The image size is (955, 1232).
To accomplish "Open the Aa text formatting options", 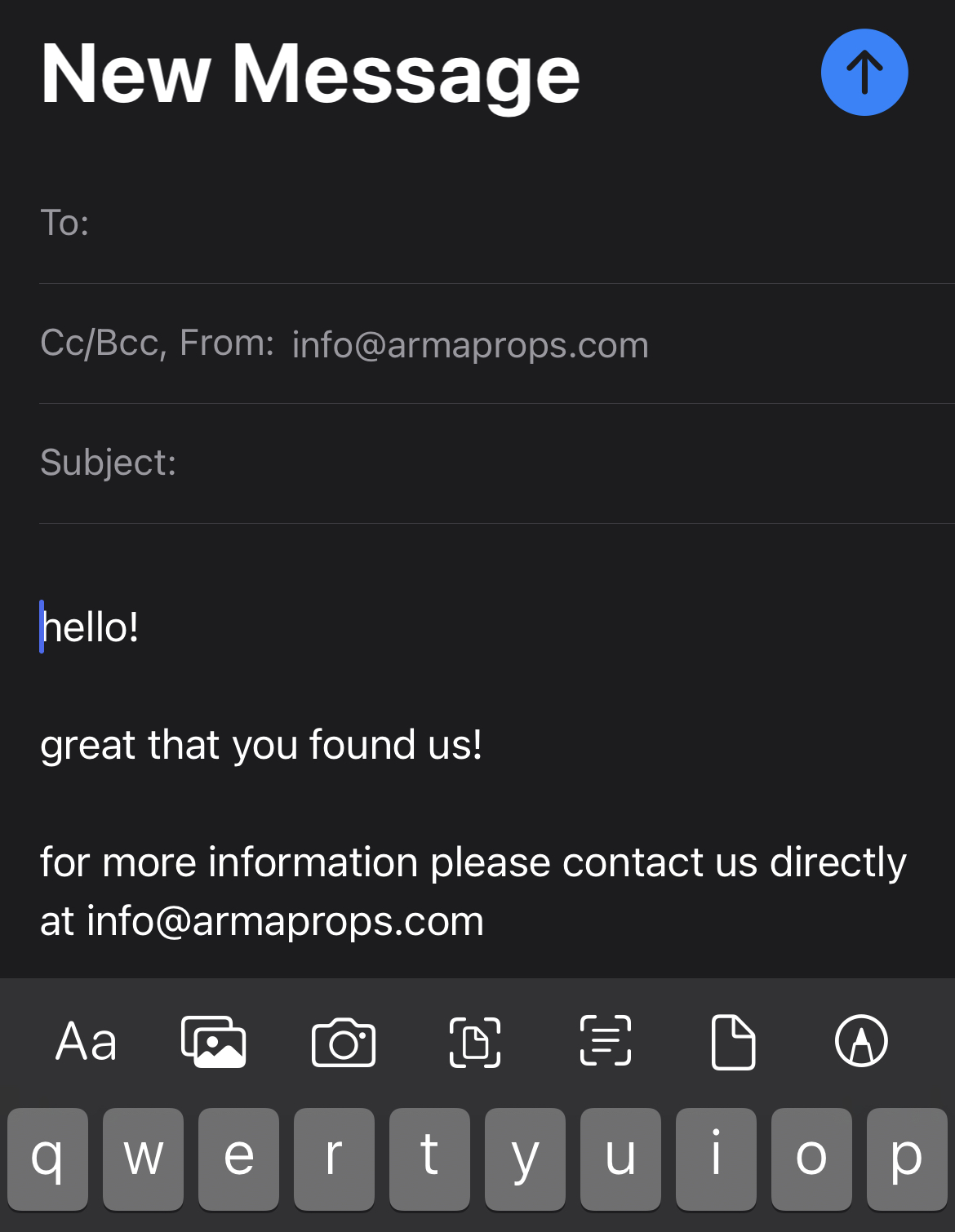I will (x=86, y=1042).
